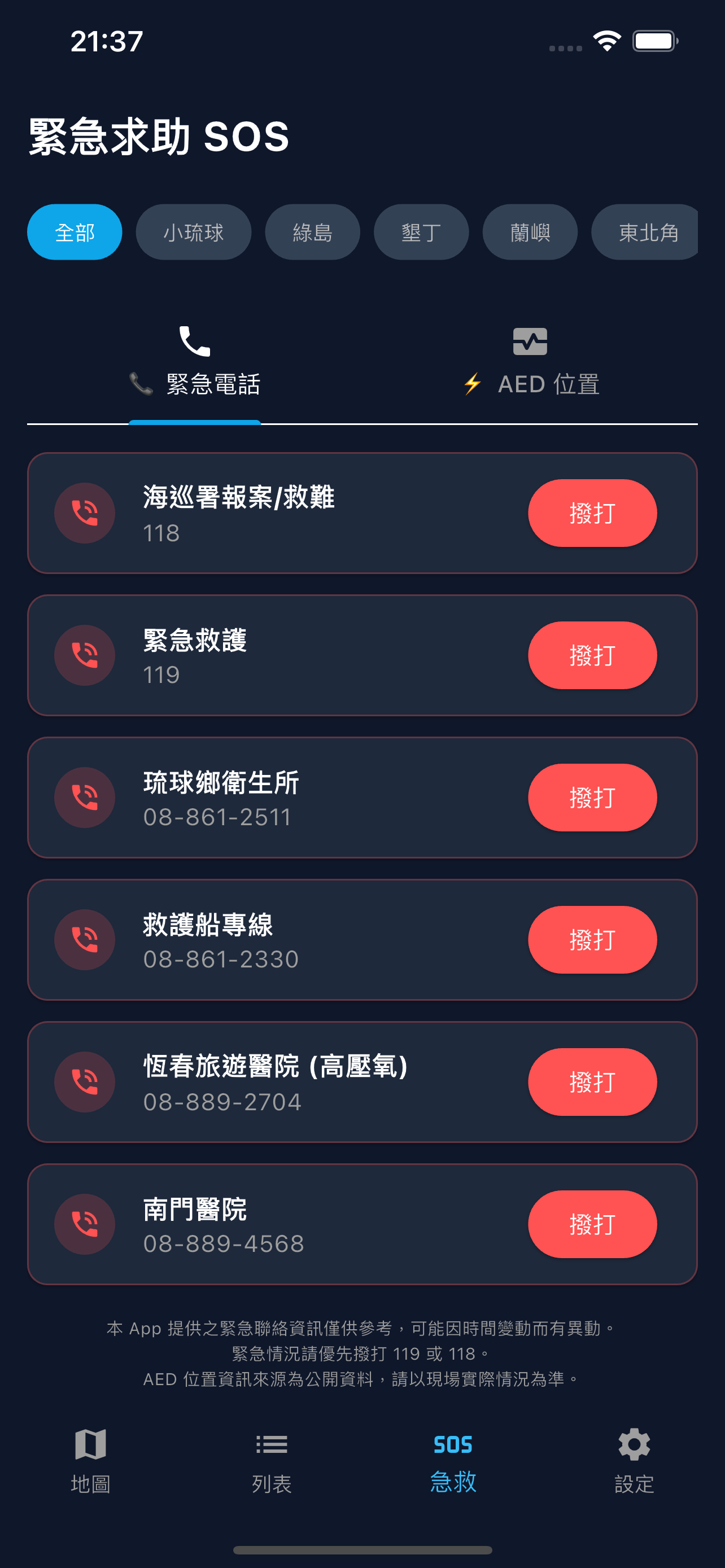Select the 墾丁 region filter
The width and height of the screenshot is (725, 1568).
pyautogui.click(x=421, y=232)
